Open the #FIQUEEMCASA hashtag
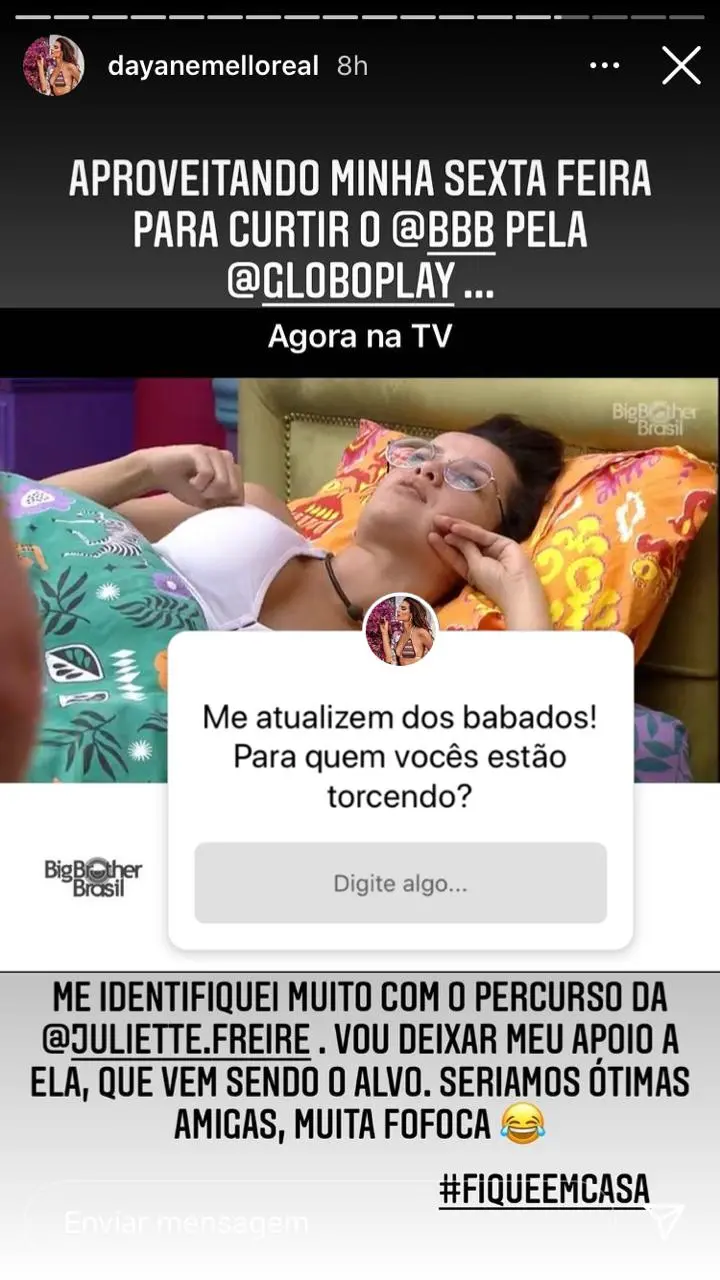This screenshot has width=720, height=1280. [x=544, y=1189]
